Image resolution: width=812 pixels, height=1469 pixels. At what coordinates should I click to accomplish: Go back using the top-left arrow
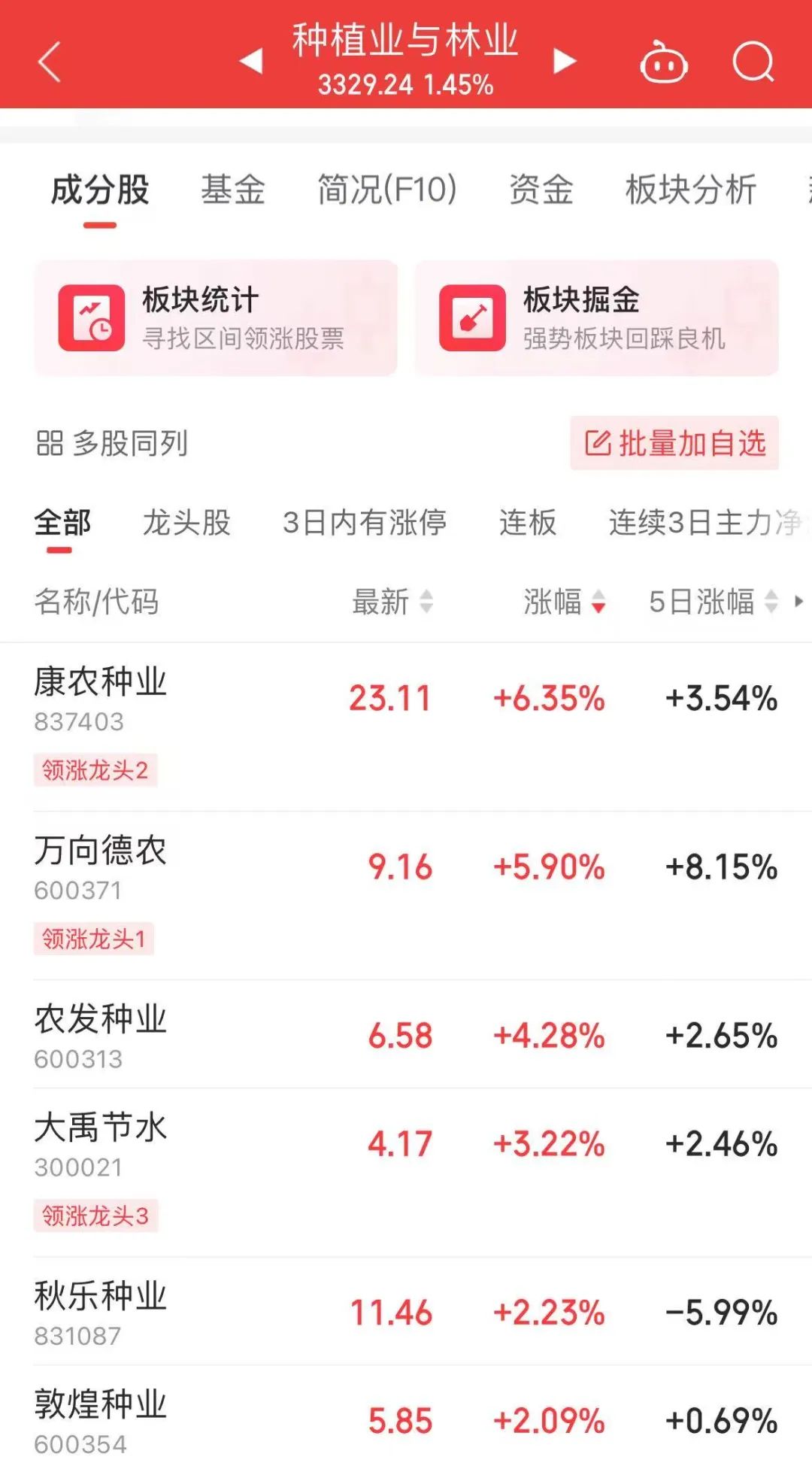tap(50, 61)
